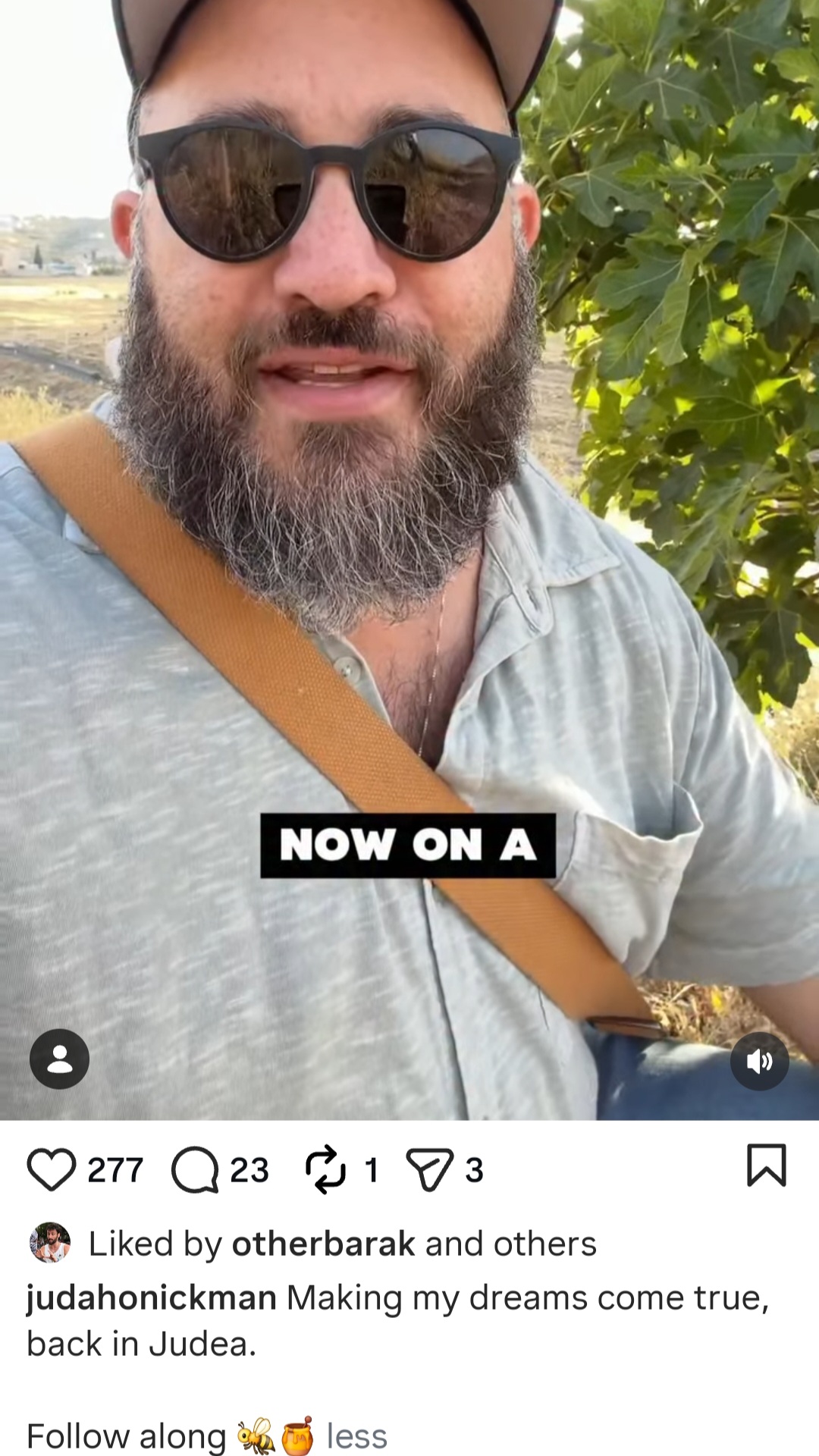Bookmark this post
This screenshot has height=1456, width=819.
767,1165
